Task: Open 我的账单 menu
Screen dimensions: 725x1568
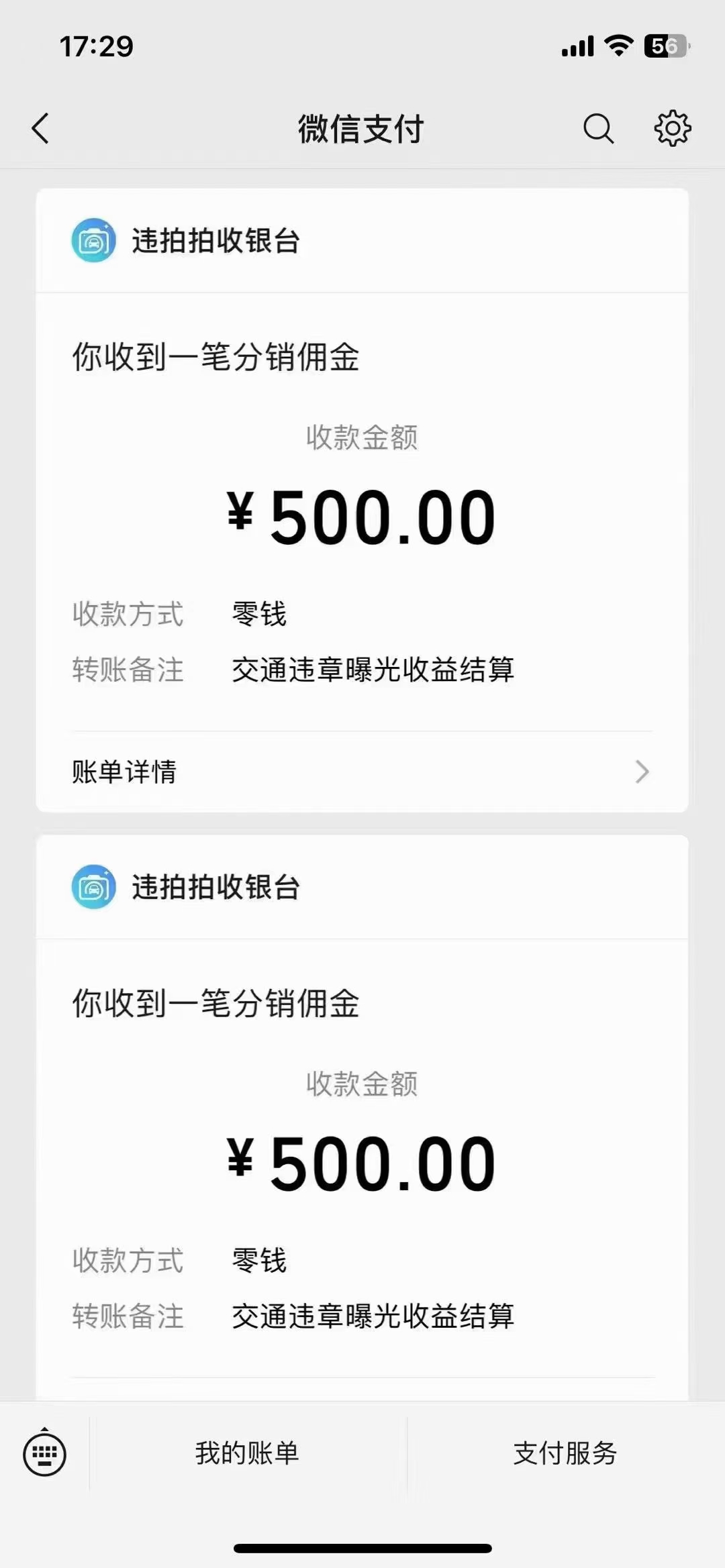Action: click(x=248, y=1453)
